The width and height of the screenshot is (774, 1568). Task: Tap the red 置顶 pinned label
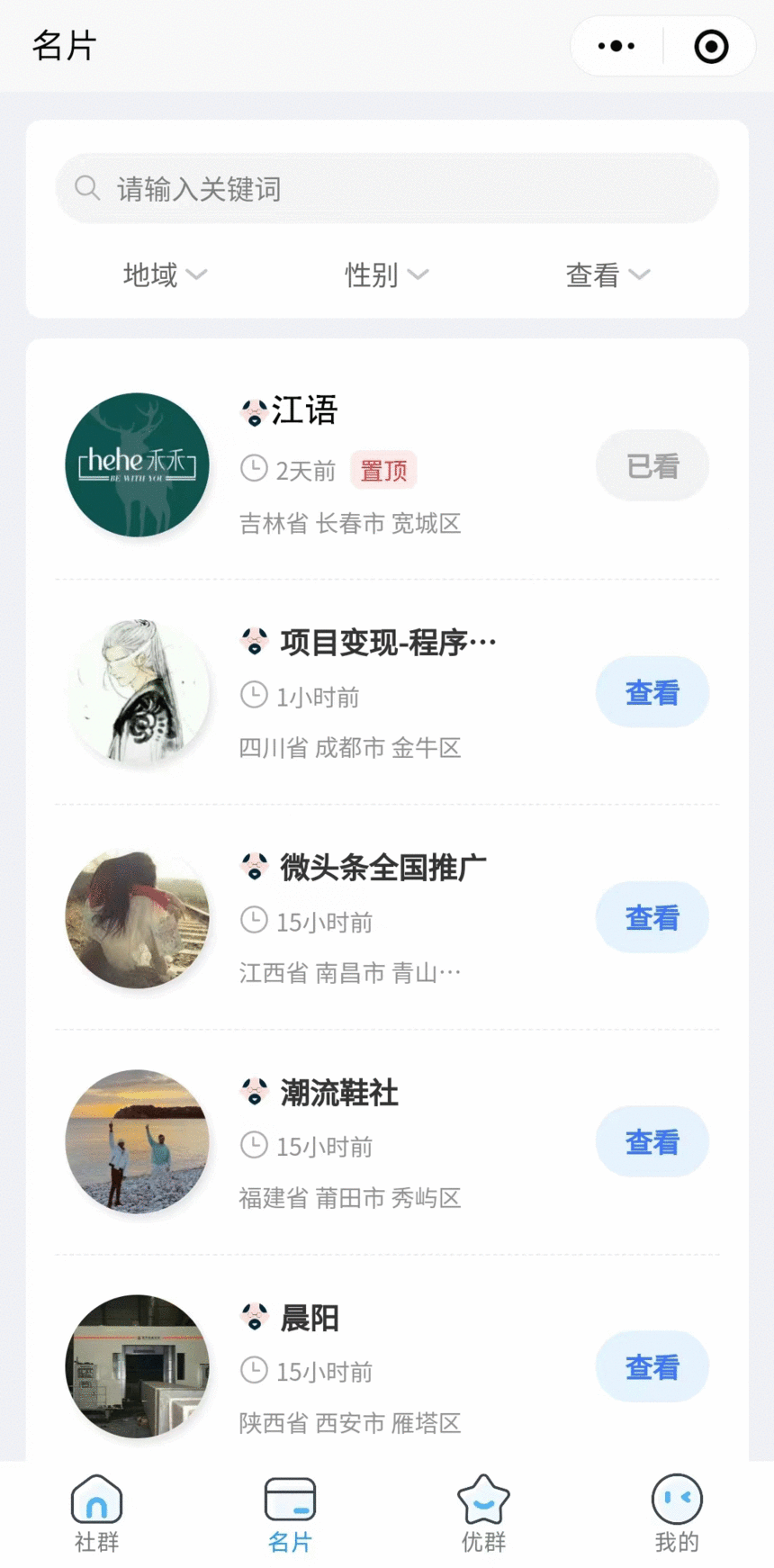click(383, 470)
